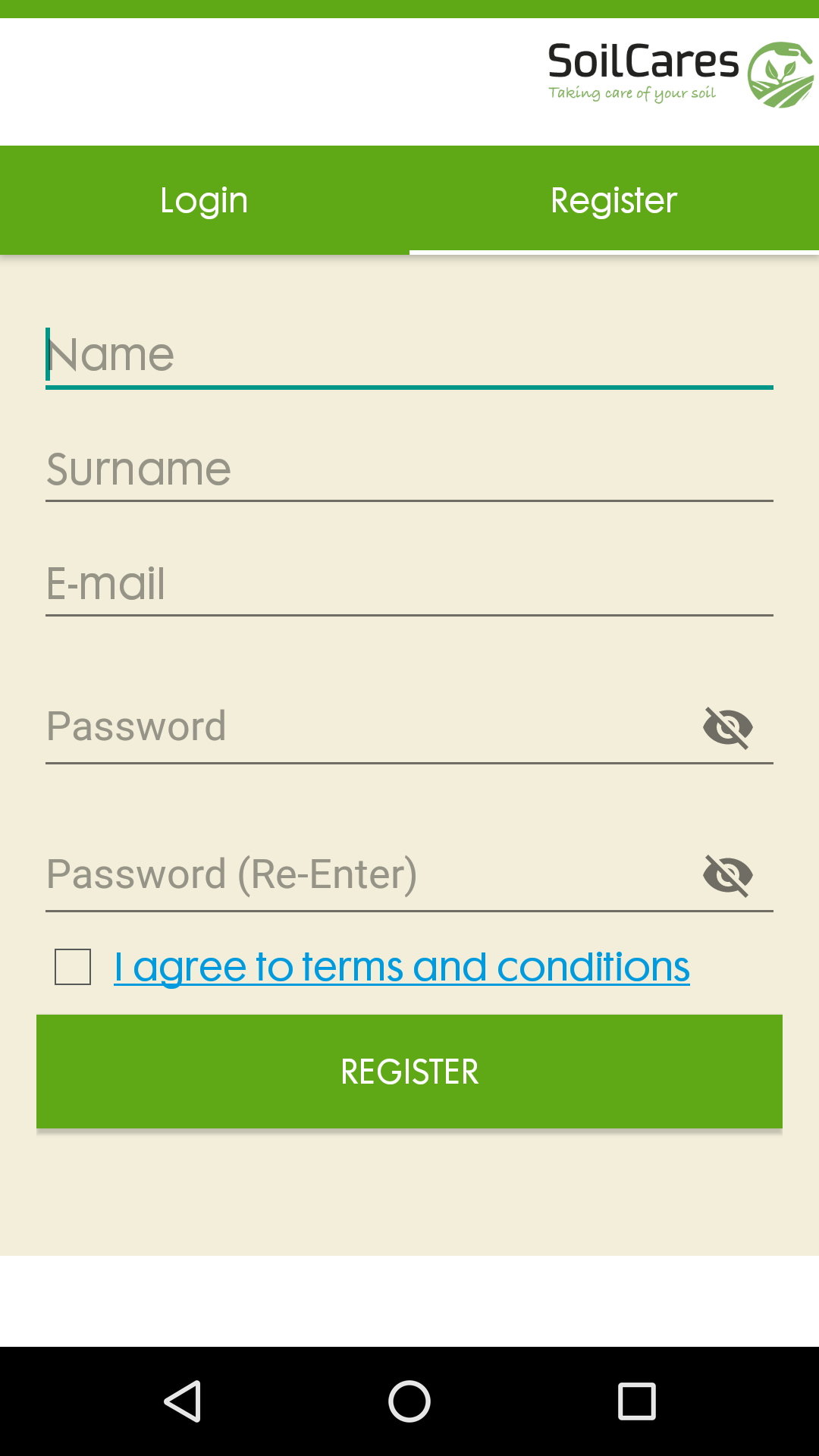The image size is (819, 1456).
Task: Enter the E-mail field
Action: pos(409,584)
